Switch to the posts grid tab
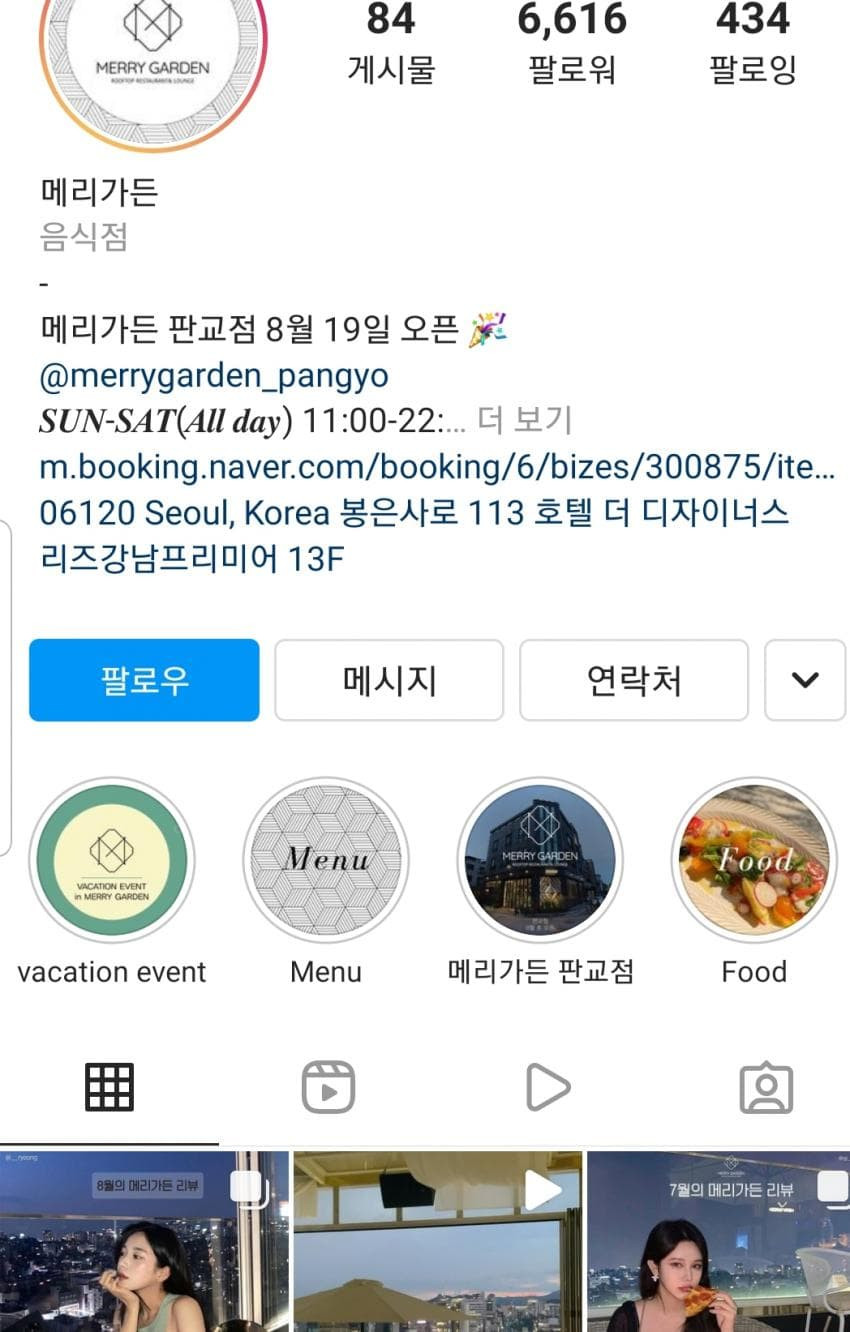The image size is (850, 1332). pyautogui.click(x=109, y=1087)
